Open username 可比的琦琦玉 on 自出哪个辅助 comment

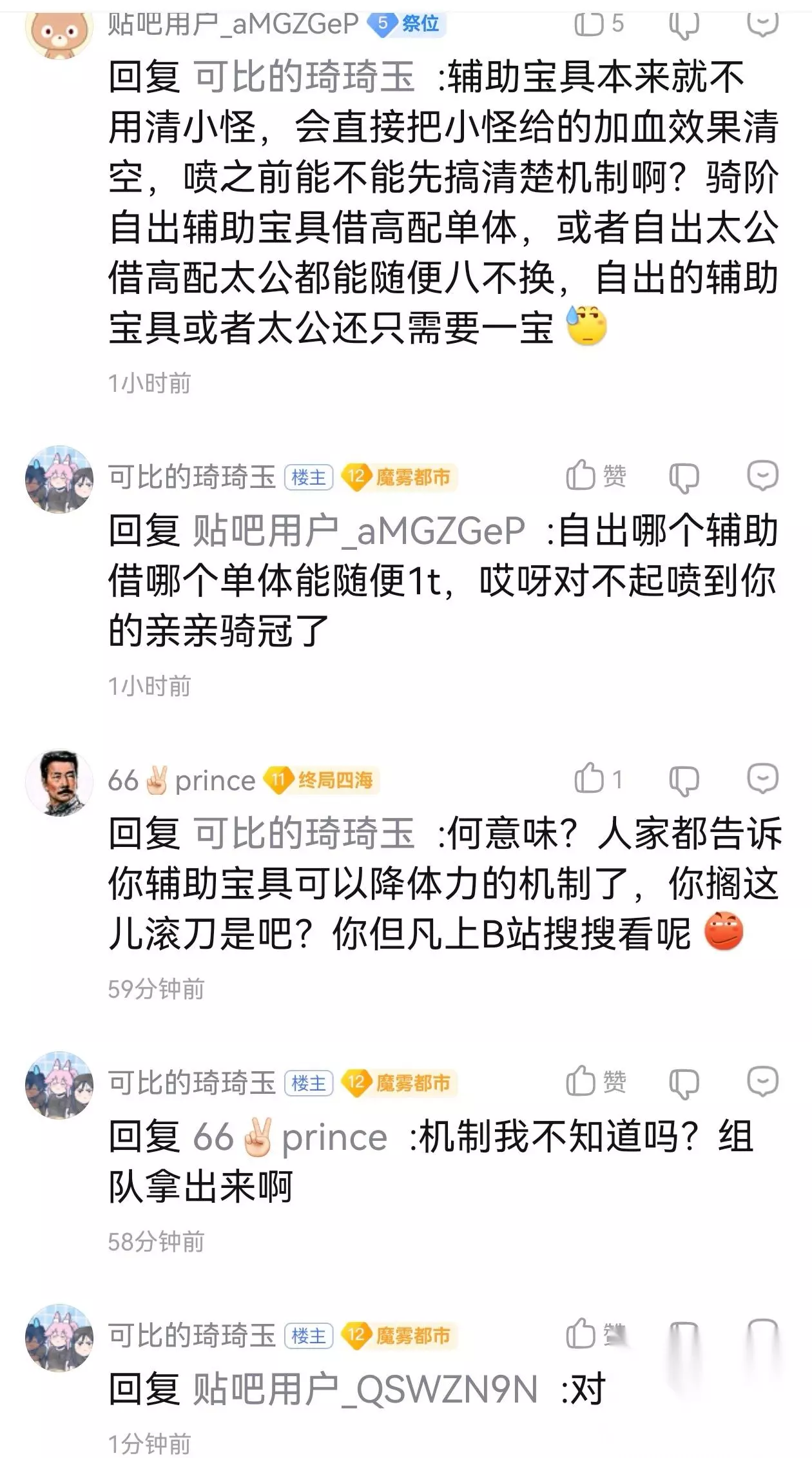pyautogui.click(x=192, y=477)
